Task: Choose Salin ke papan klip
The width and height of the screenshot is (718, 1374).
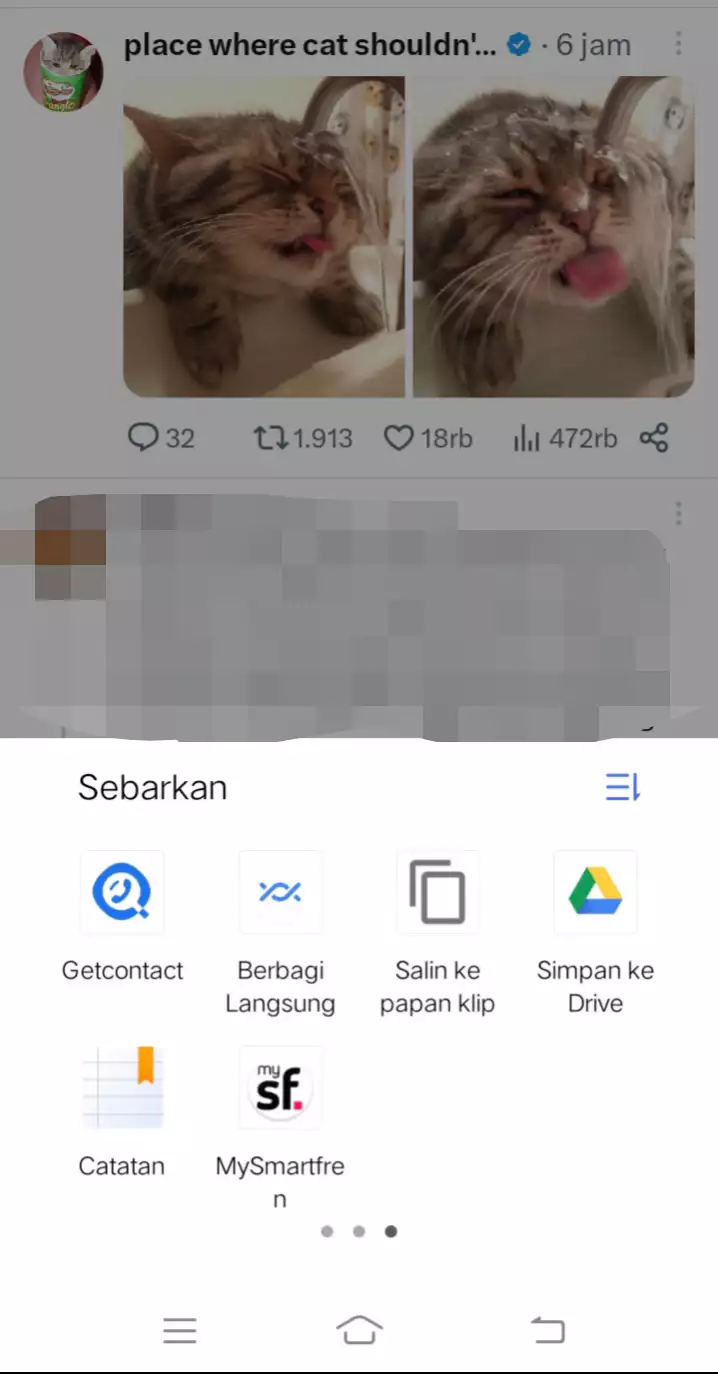Action: (438, 892)
